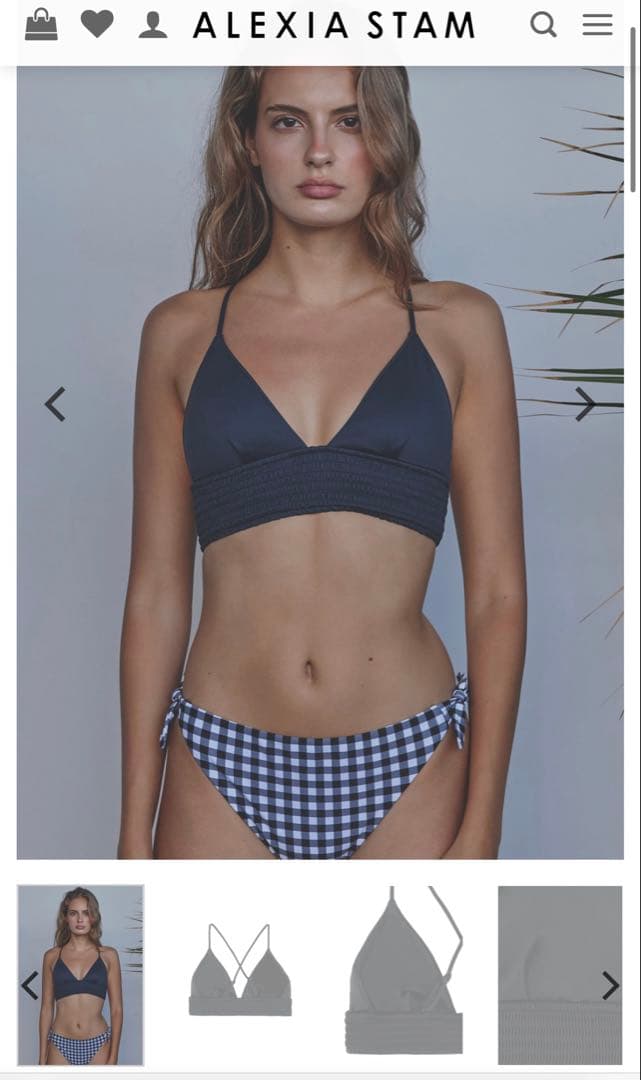This screenshot has height=1080, width=641.
Task: Open the account profile icon
Action: click(x=153, y=24)
